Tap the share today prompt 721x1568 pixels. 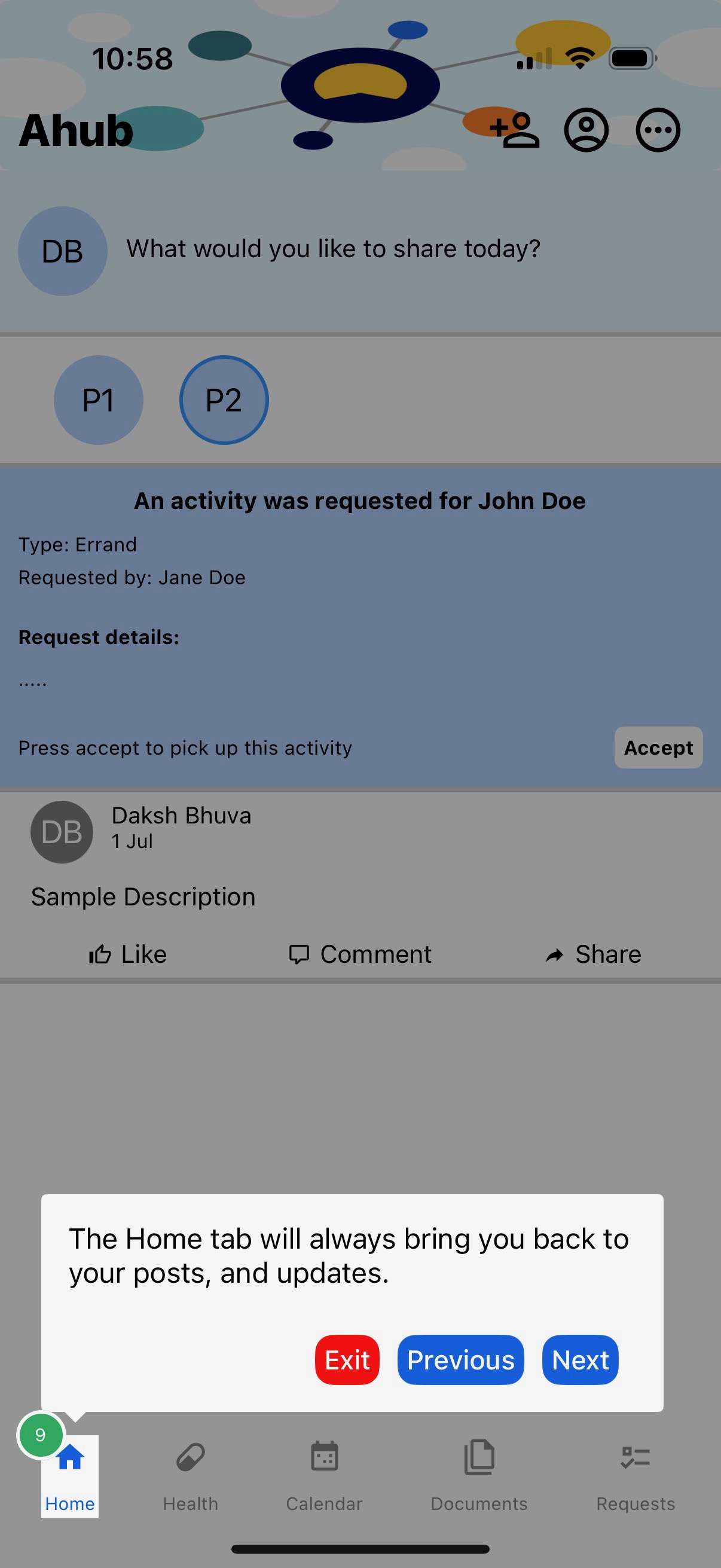[333, 249]
